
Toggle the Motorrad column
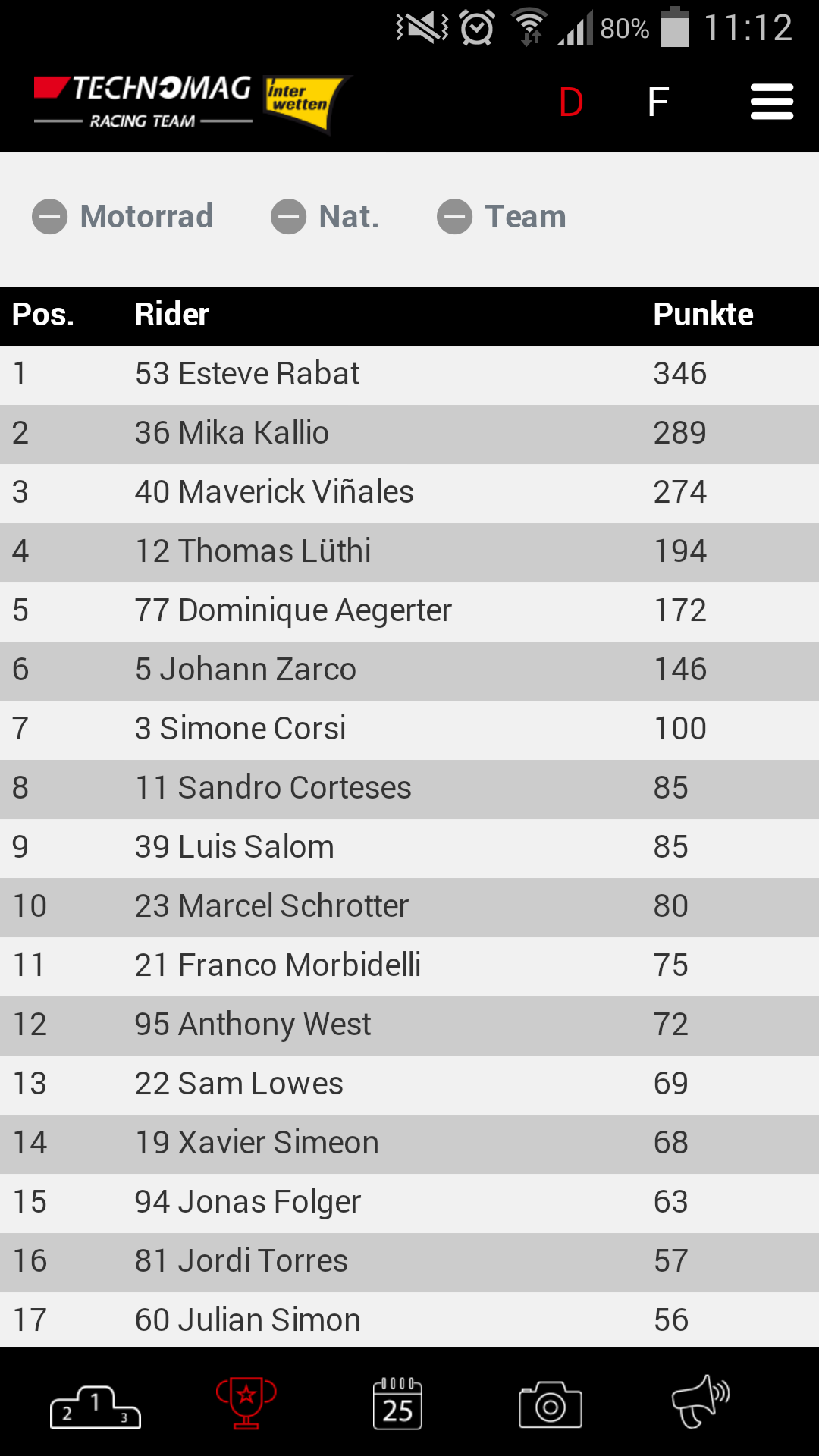pyautogui.click(x=122, y=217)
